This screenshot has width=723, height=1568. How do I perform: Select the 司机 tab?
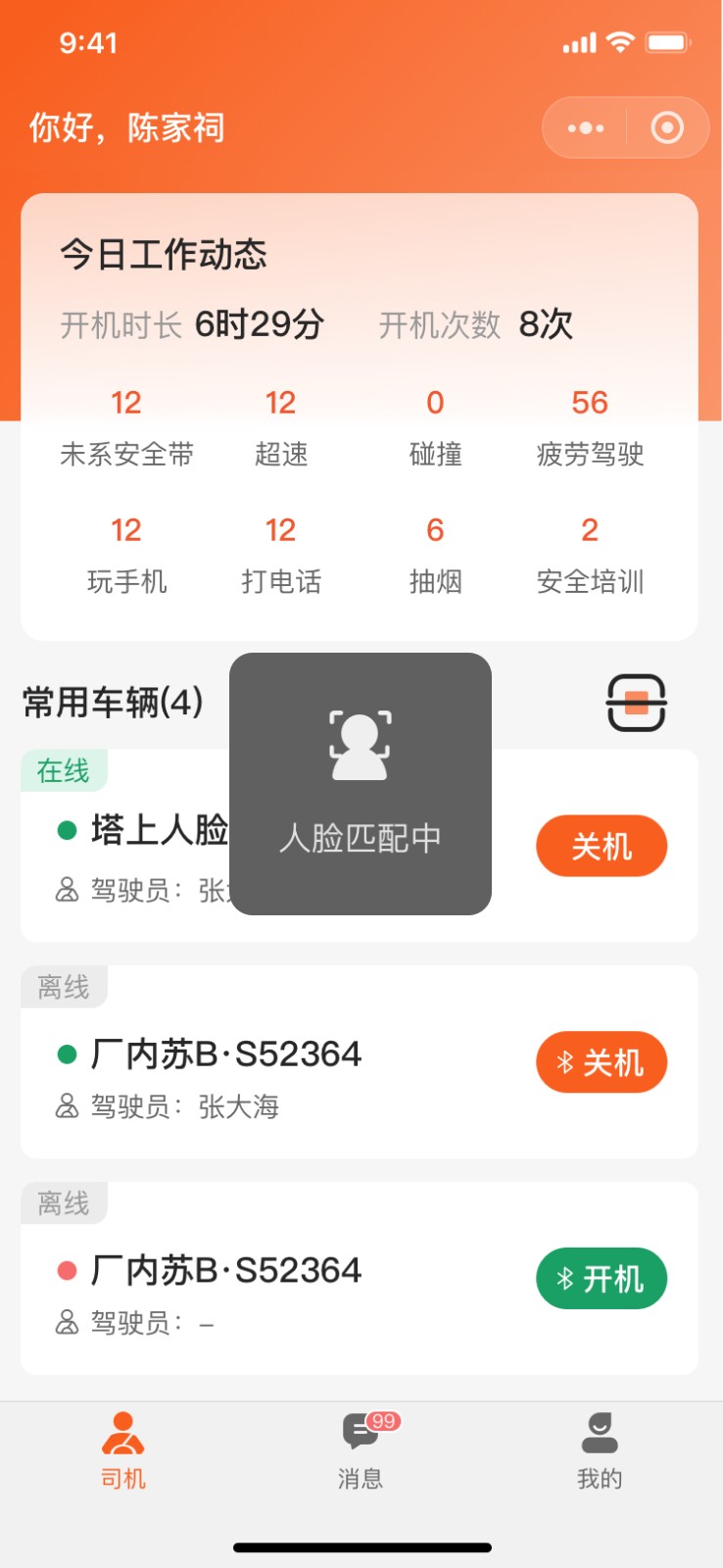[x=123, y=1451]
